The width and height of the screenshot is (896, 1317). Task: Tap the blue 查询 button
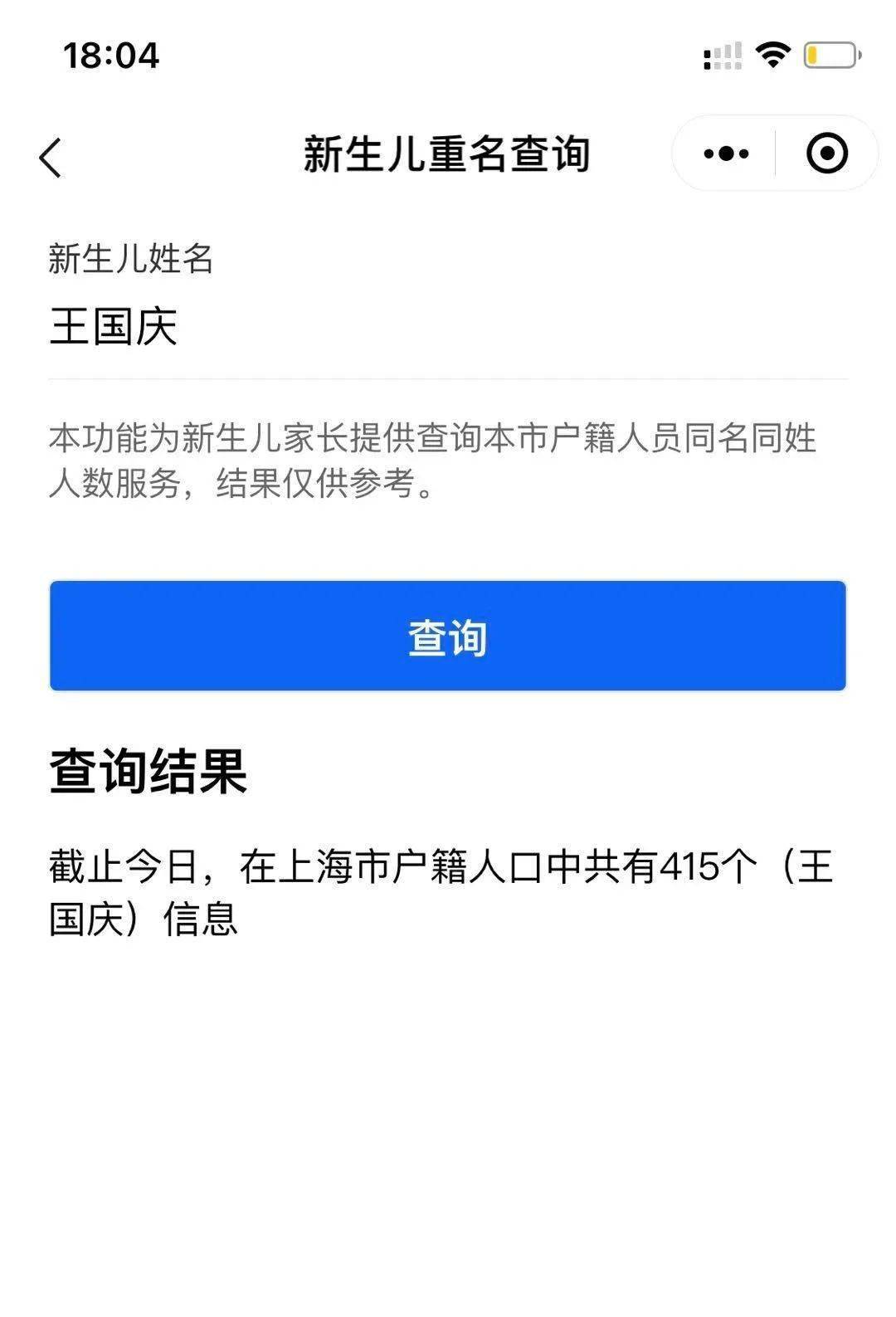pos(447,636)
